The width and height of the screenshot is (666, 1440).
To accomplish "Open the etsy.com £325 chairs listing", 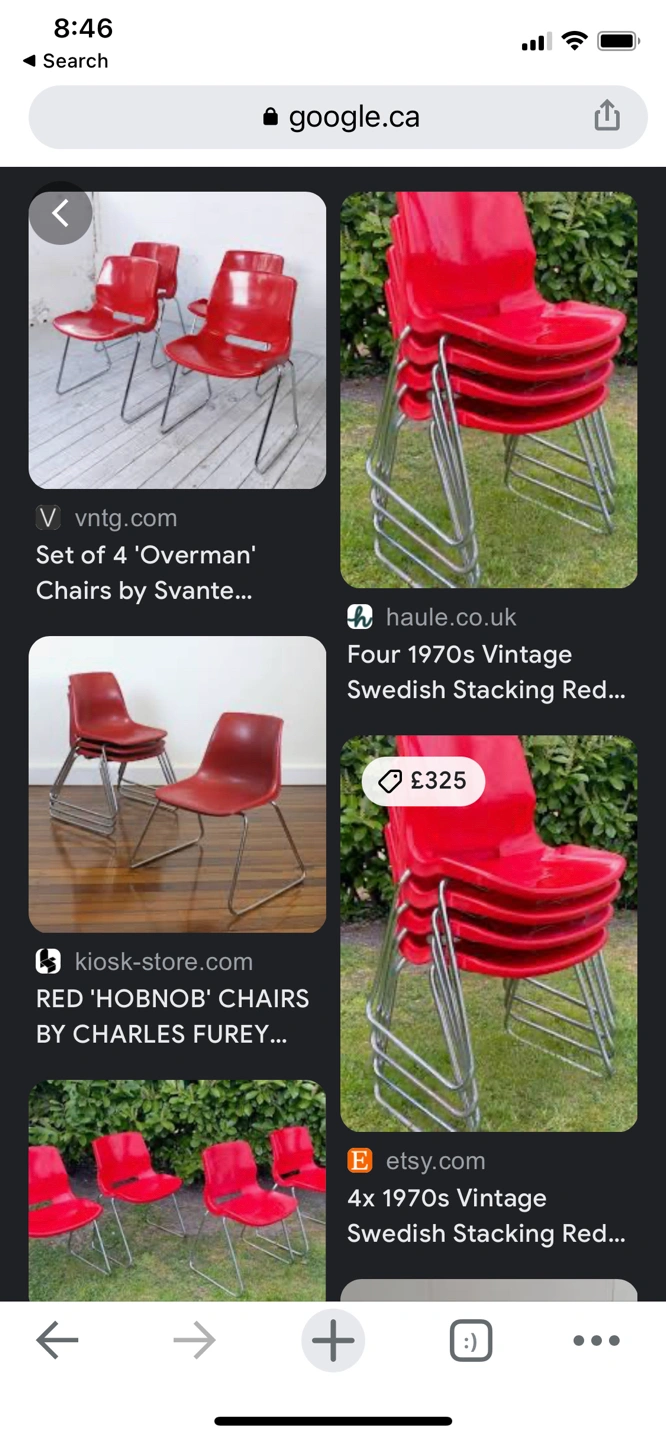I will coord(488,934).
